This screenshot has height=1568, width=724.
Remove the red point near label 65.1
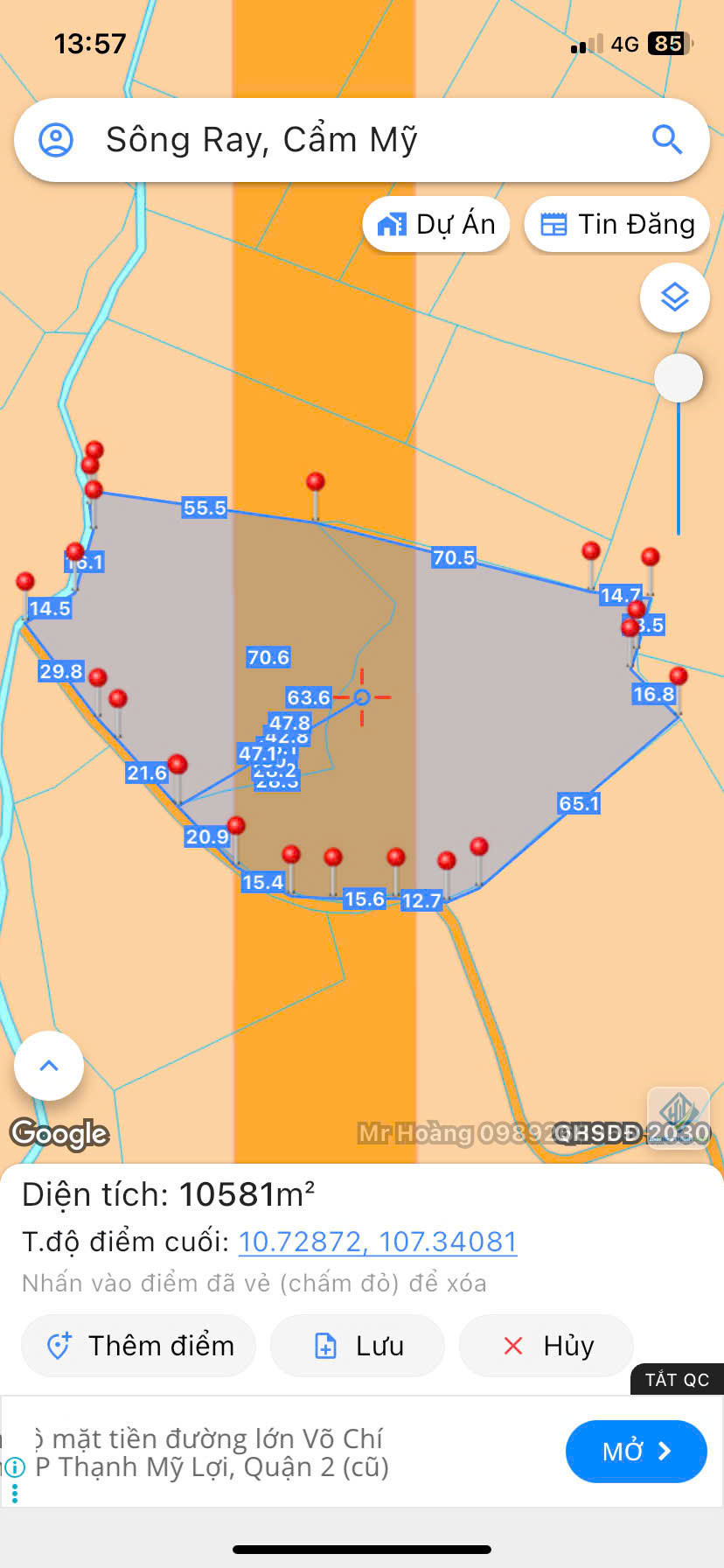(x=479, y=846)
